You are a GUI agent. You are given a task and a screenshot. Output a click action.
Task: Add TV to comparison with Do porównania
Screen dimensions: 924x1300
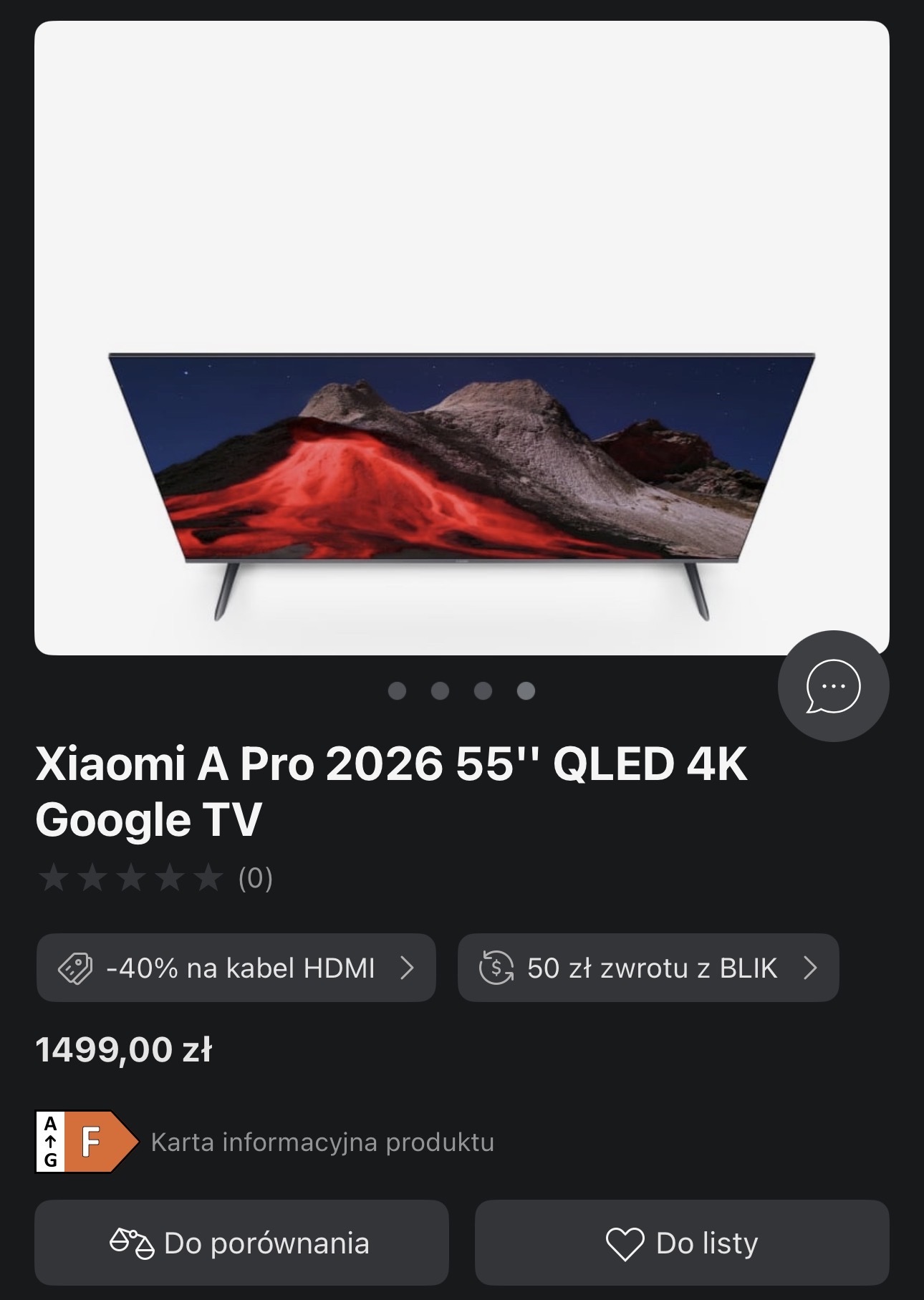241,1243
